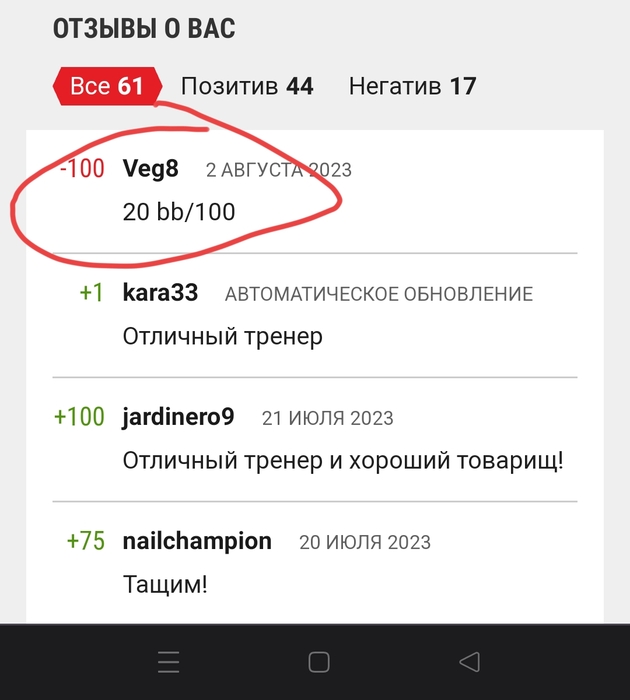Go back with the system back button
The height and width of the screenshot is (700, 630).
pyautogui.click(x=468, y=662)
